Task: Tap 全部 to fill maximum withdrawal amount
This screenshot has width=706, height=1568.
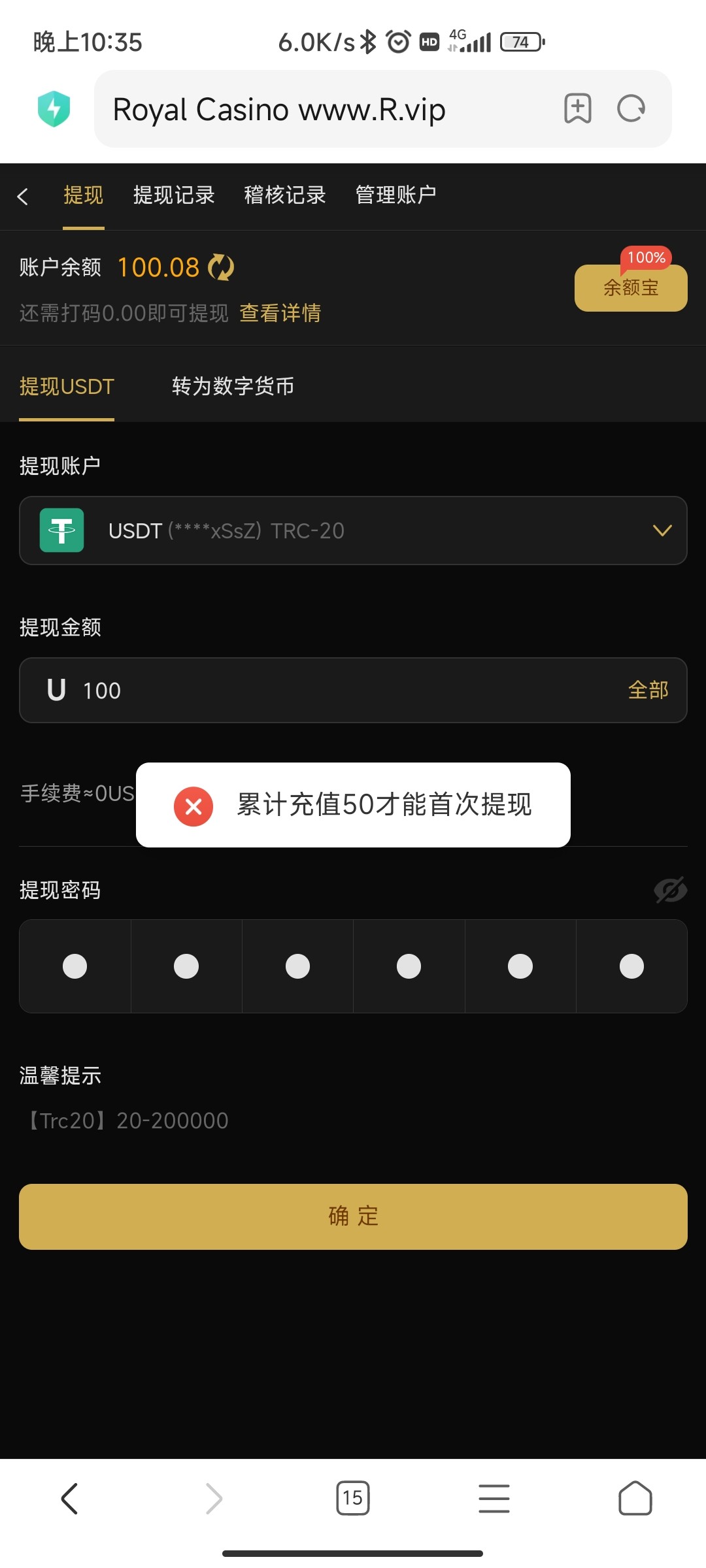Action: [648, 690]
